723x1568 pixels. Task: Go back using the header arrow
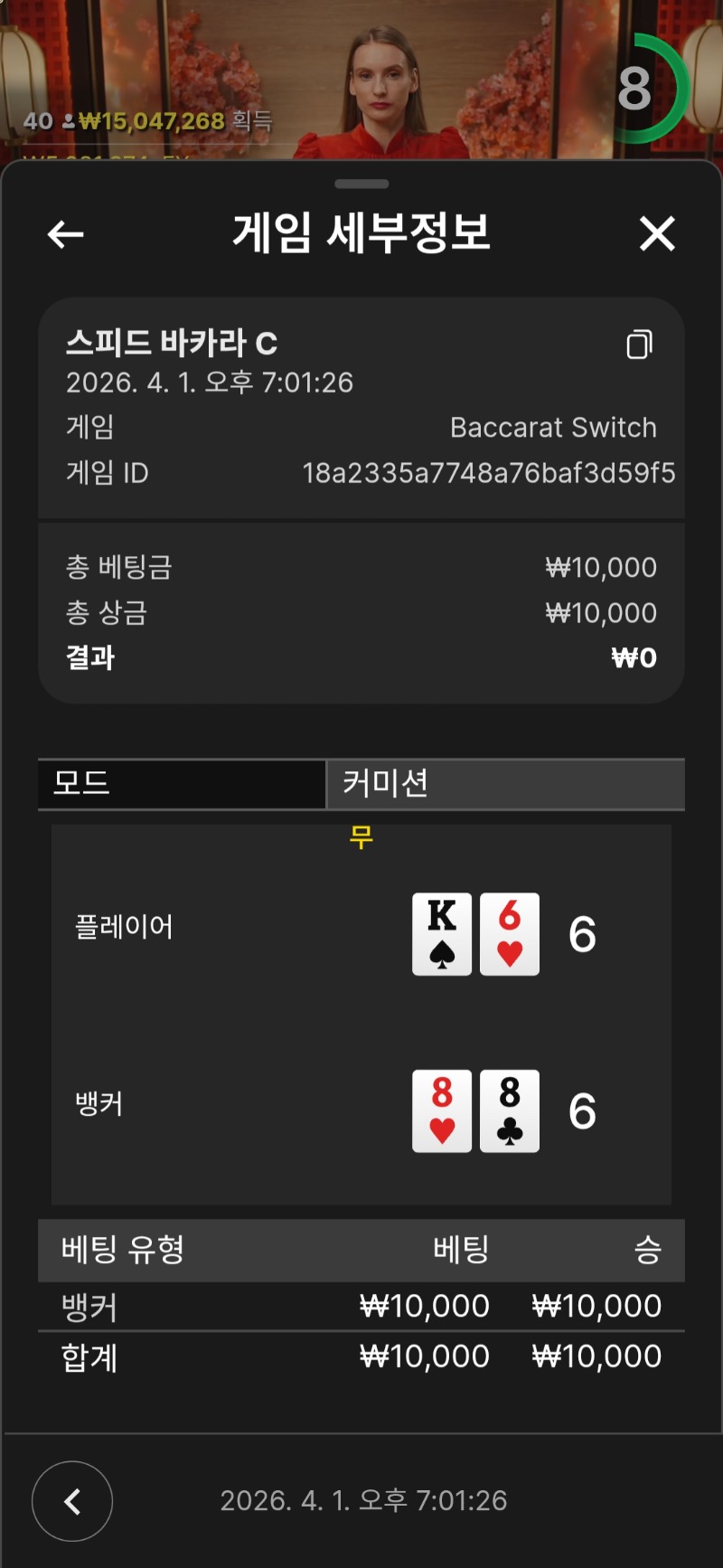[65, 235]
